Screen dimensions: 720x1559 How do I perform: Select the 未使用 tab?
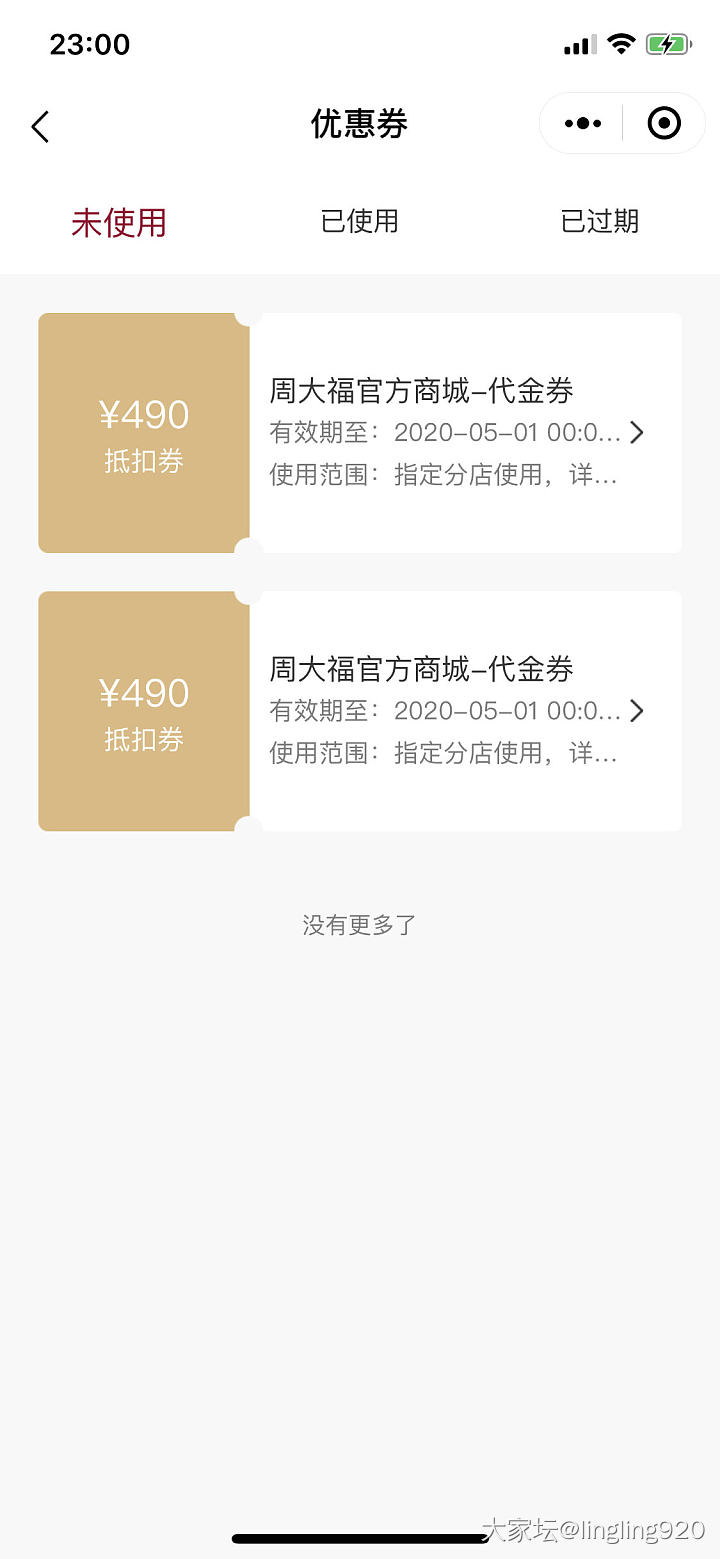(x=119, y=222)
